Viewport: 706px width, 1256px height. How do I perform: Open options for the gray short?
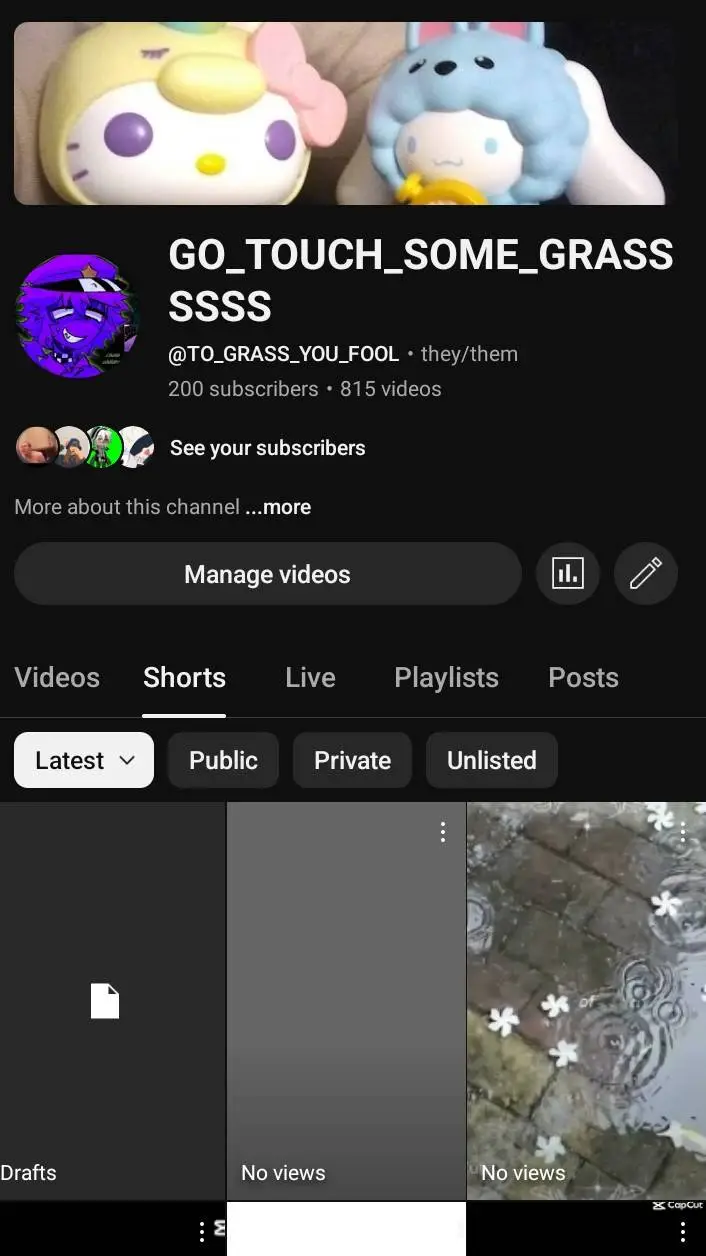tap(442, 832)
